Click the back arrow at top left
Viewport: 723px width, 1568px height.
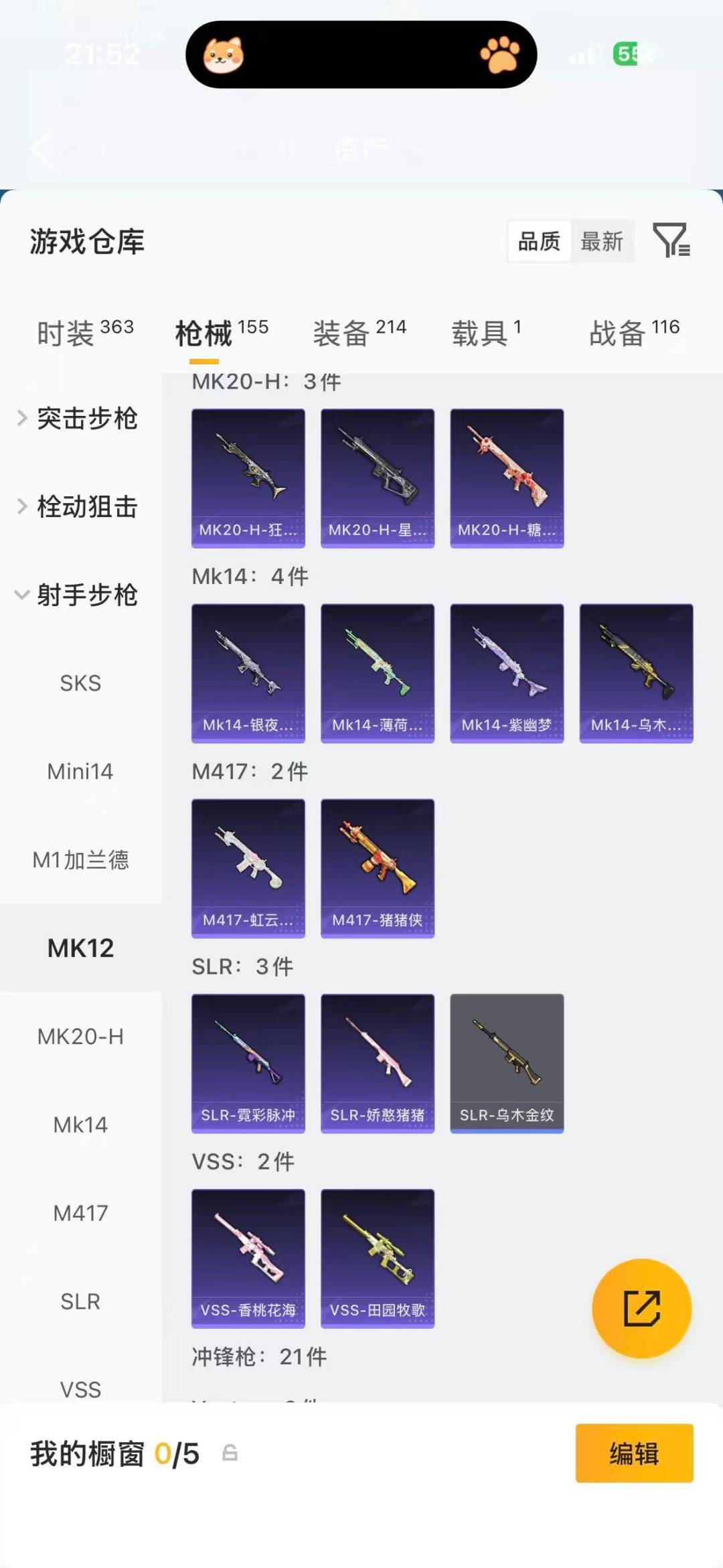[x=42, y=149]
